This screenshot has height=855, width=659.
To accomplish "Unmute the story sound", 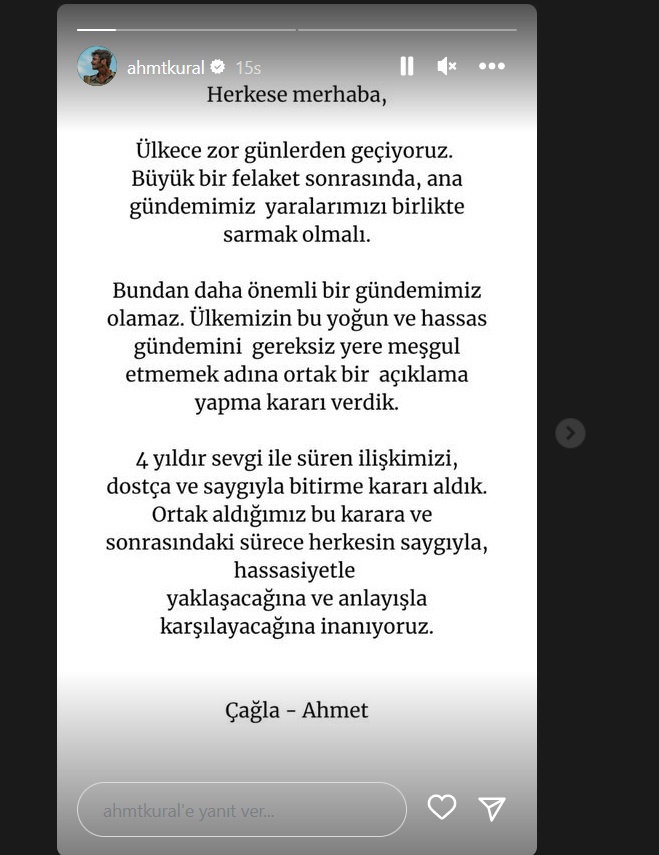I will (447, 66).
